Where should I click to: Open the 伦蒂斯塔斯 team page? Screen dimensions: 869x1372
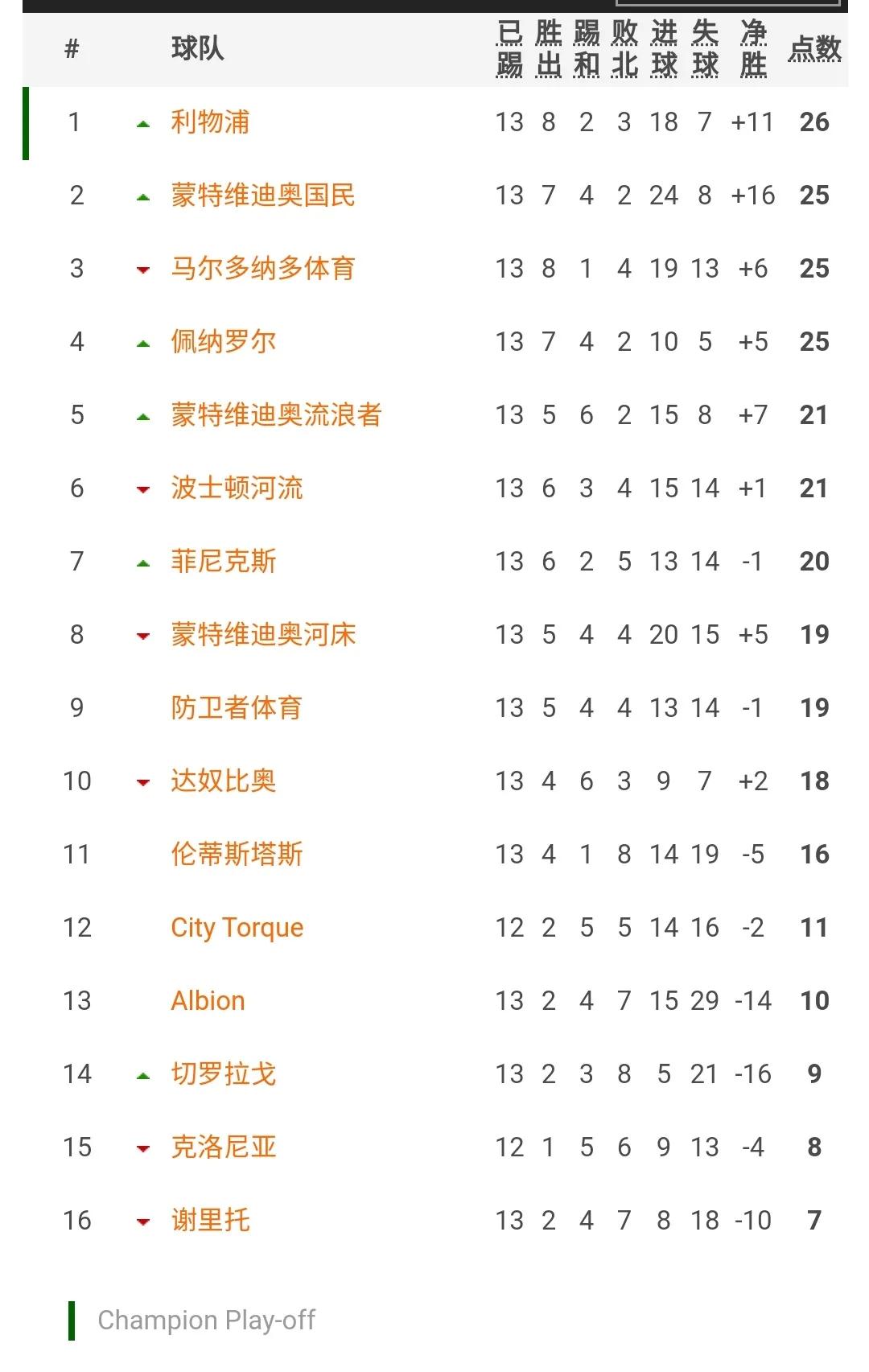pyautogui.click(x=237, y=855)
